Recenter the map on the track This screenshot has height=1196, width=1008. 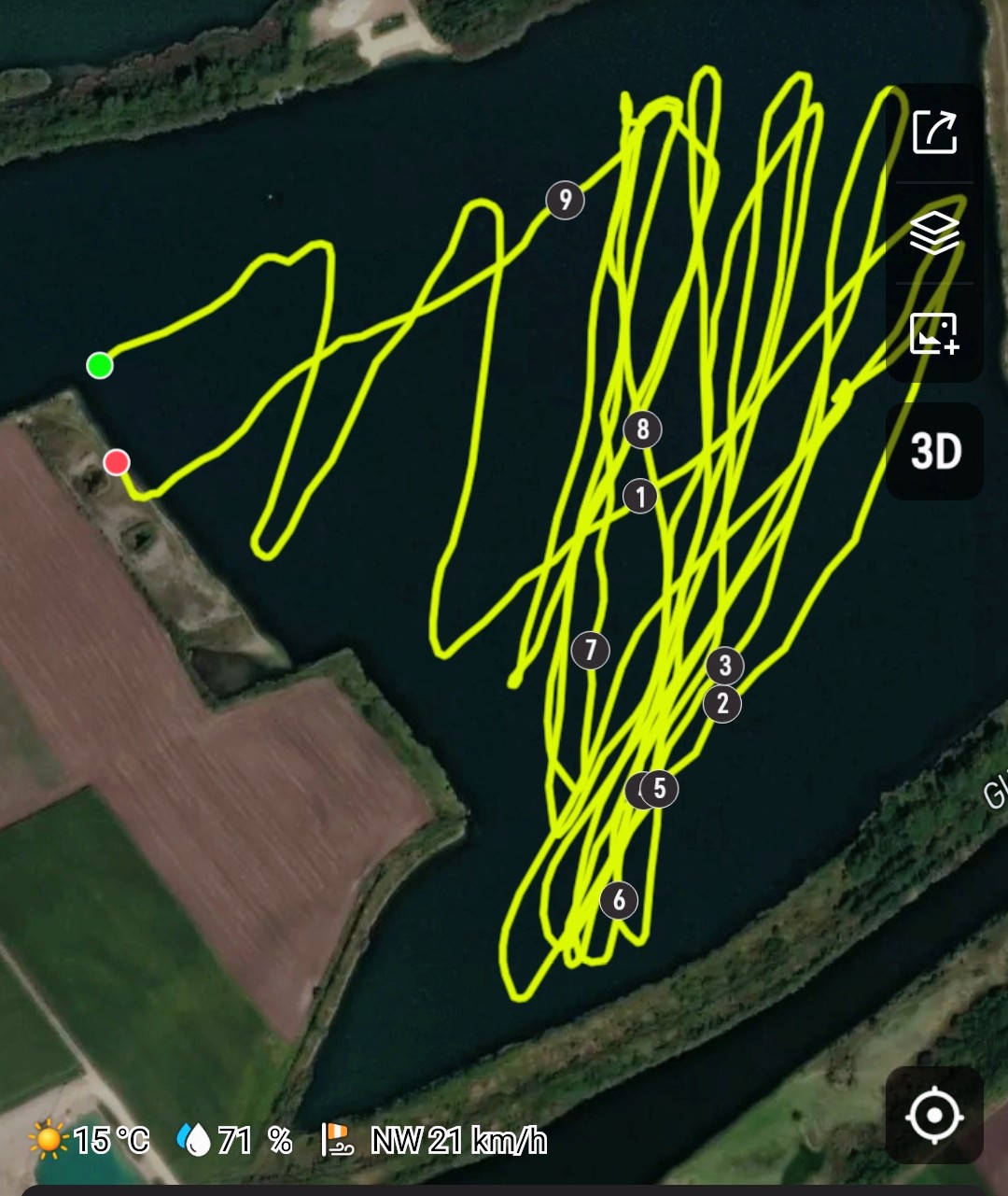point(933,1115)
